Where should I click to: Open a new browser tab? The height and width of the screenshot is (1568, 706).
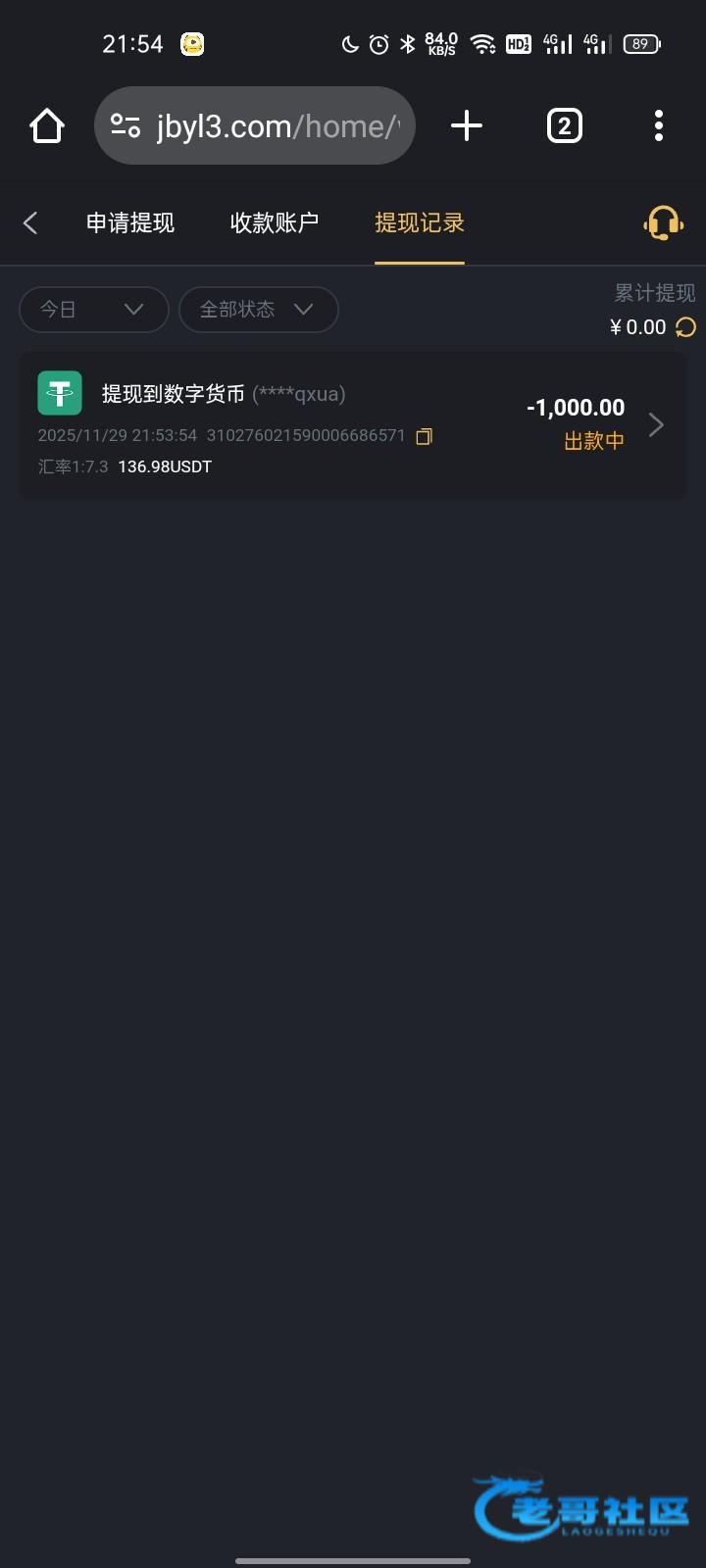467,125
